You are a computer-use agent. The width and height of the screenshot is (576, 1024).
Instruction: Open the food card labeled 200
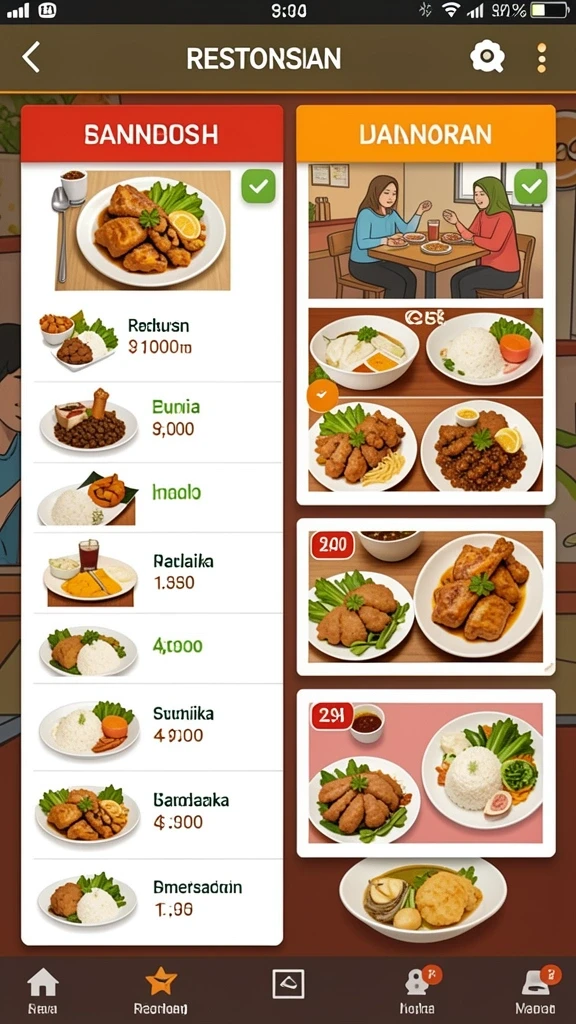point(426,597)
